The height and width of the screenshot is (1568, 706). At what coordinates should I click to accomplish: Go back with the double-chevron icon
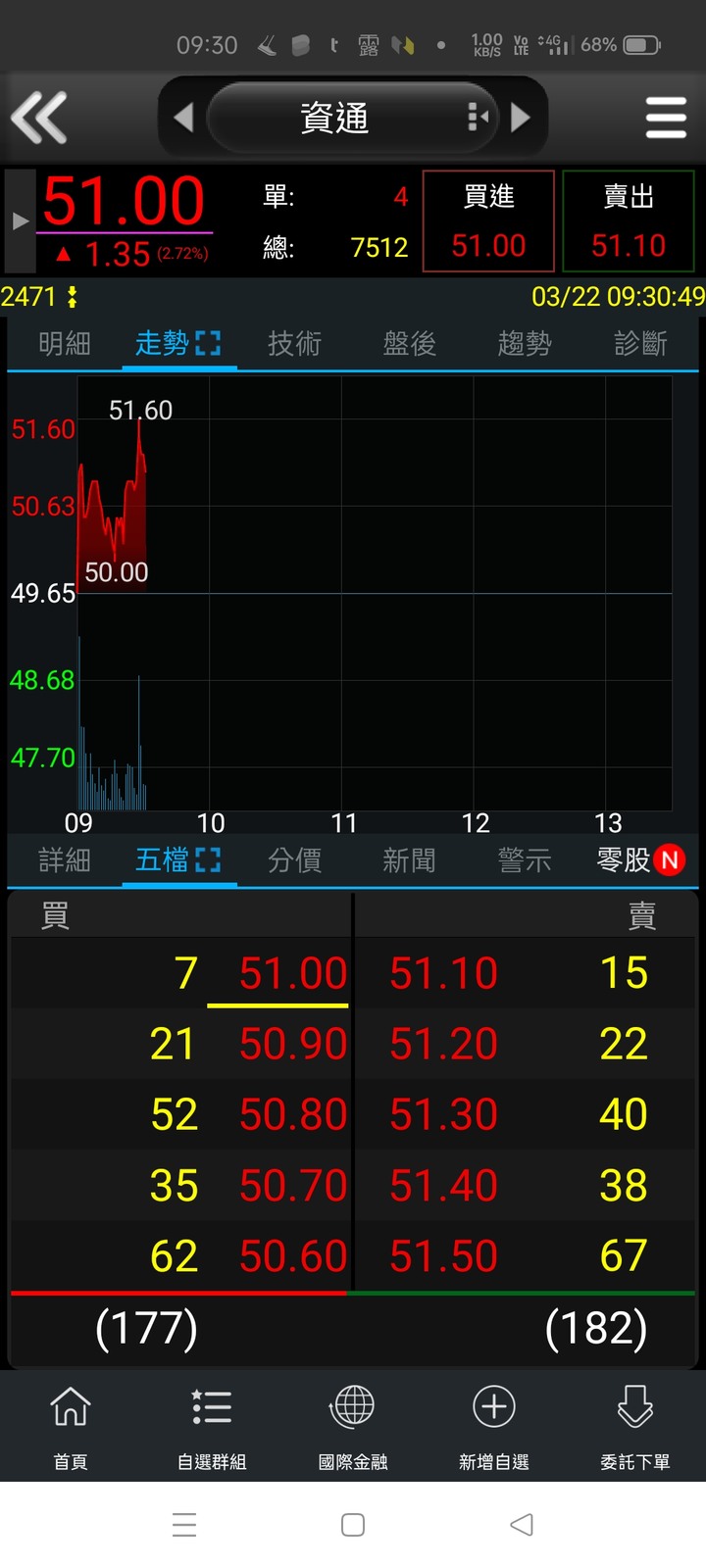click(x=39, y=118)
